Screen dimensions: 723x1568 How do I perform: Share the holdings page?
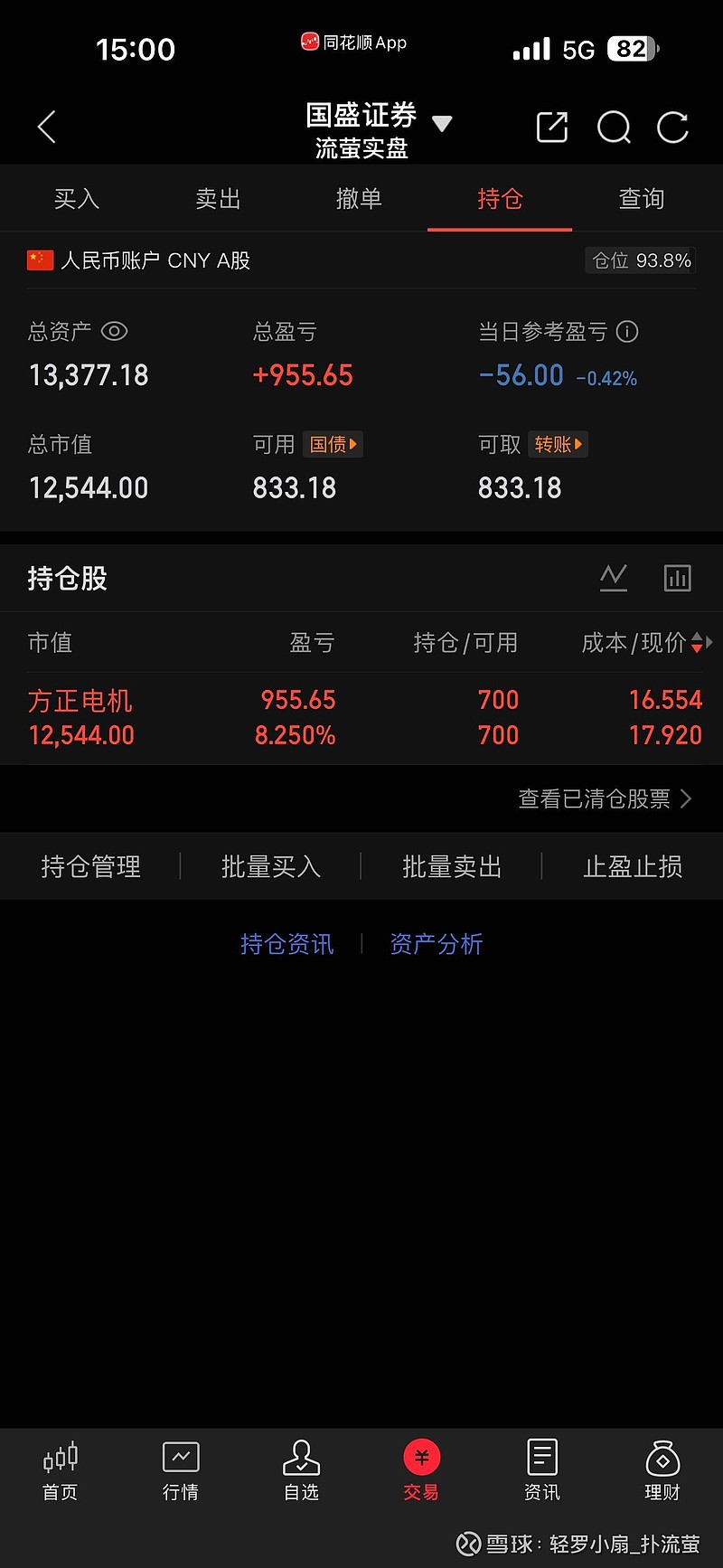(551, 128)
